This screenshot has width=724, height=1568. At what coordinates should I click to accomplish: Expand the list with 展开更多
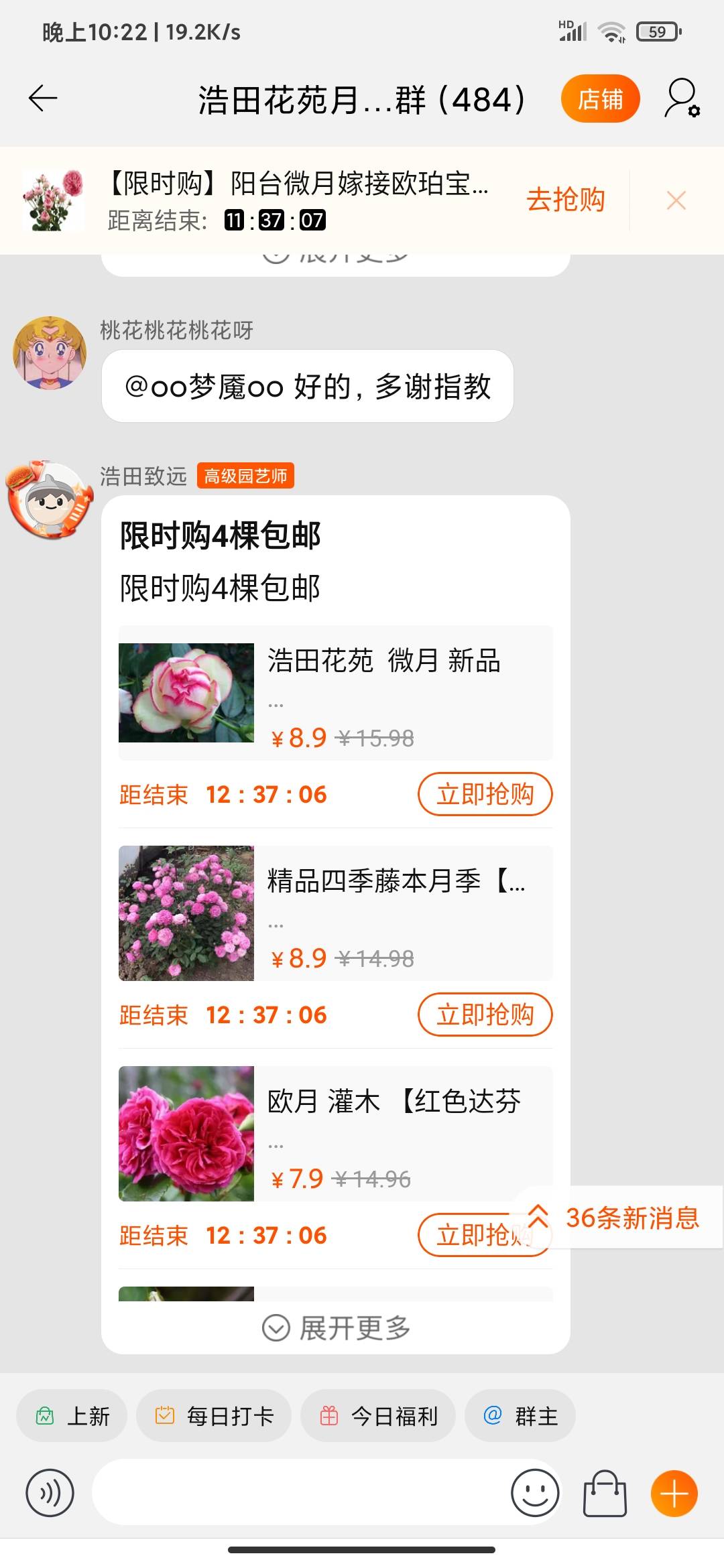[x=336, y=1327]
